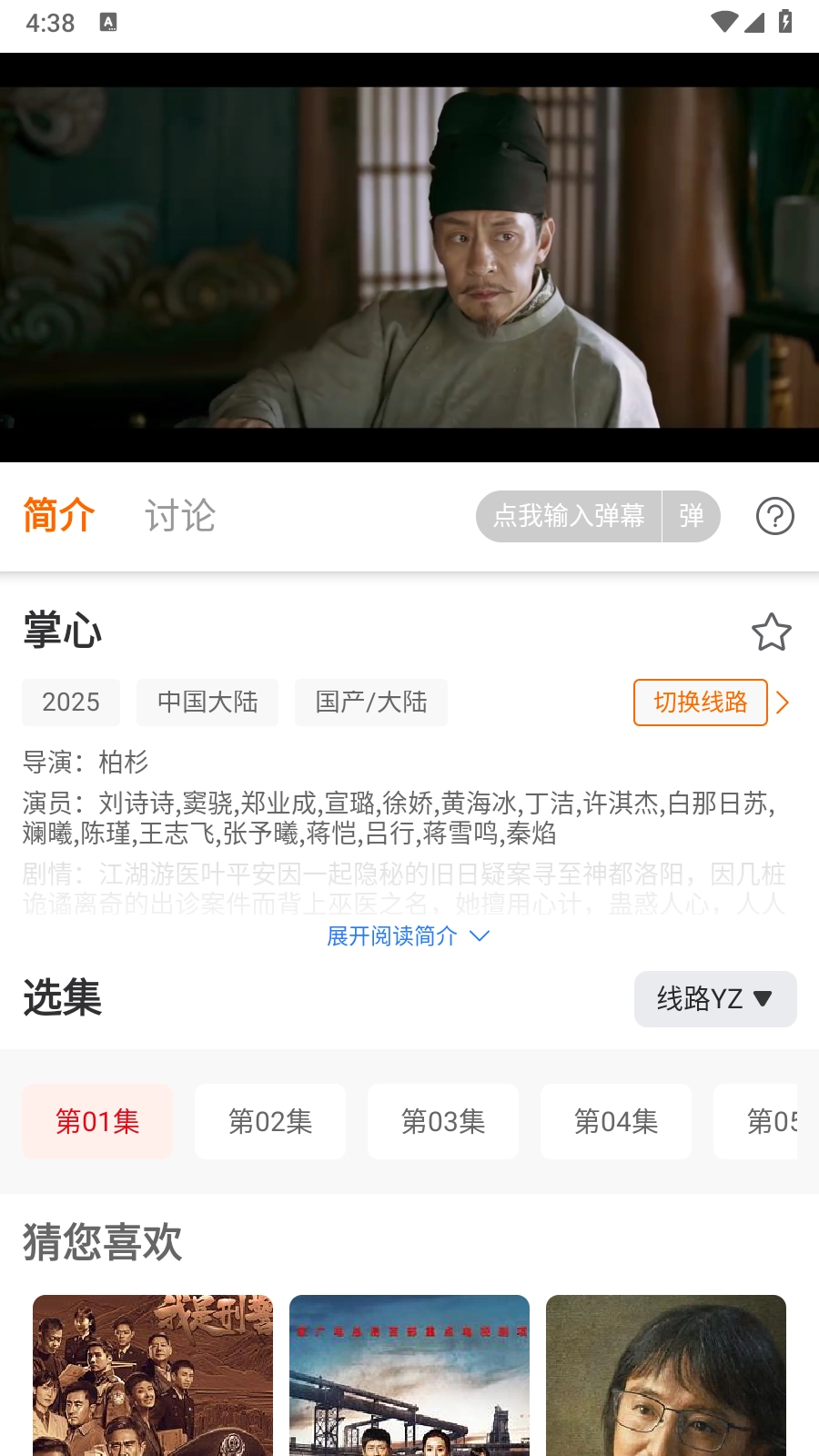Click the star to favorite 掌心
Viewport: 819px width, 1456px height.
(x=771, y=632)
